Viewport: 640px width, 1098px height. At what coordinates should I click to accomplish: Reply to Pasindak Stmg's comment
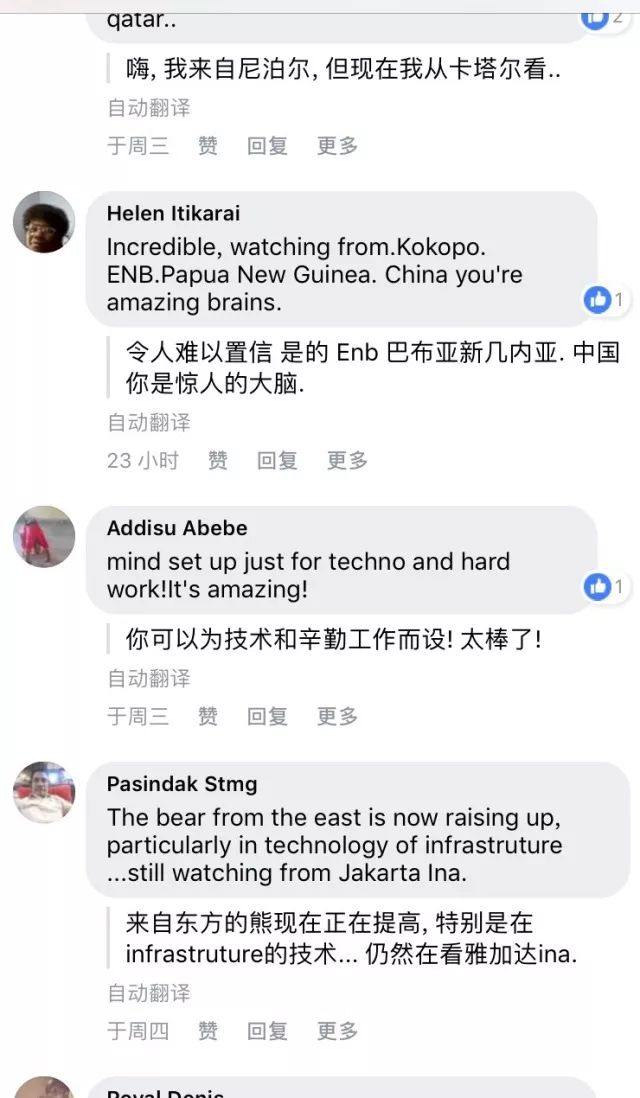[x=267, y=1031]
